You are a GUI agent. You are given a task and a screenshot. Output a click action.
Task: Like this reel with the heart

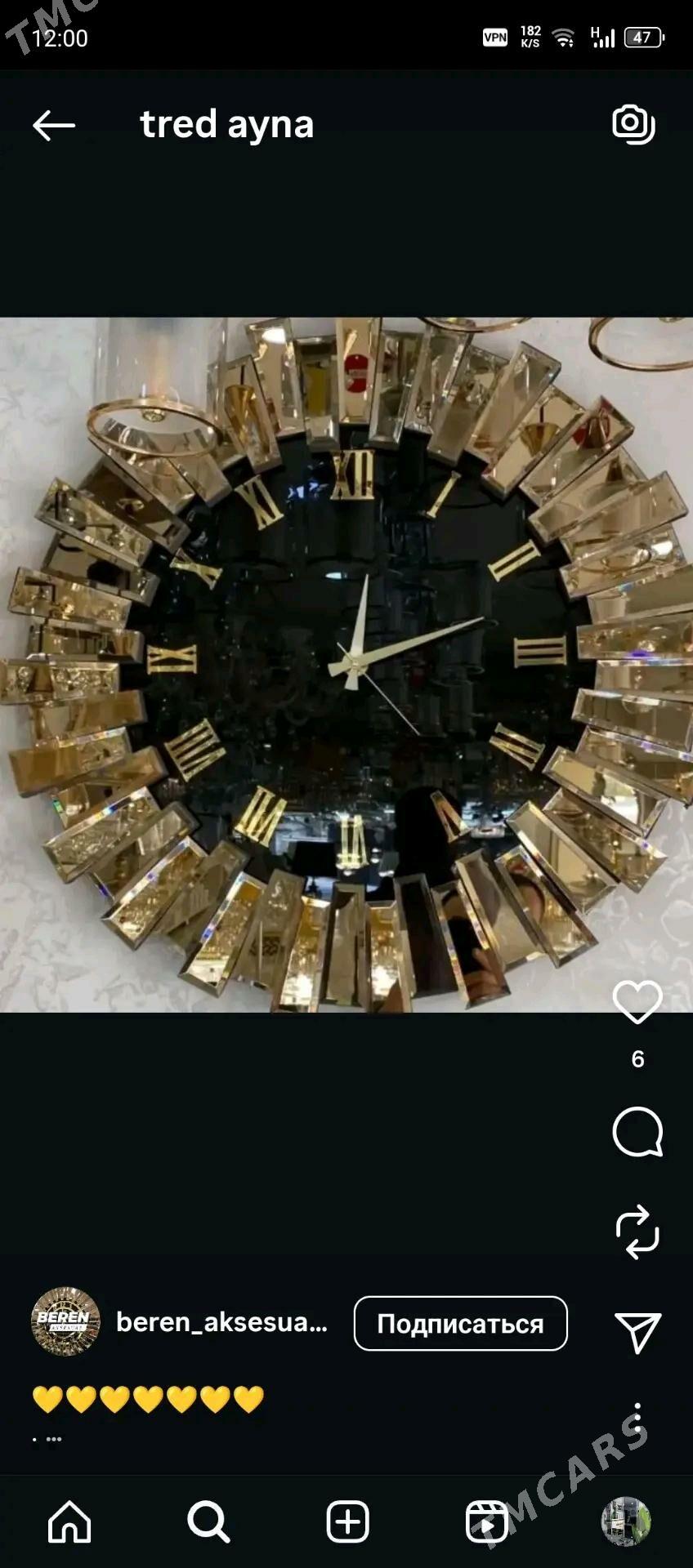pos(637,1002)
